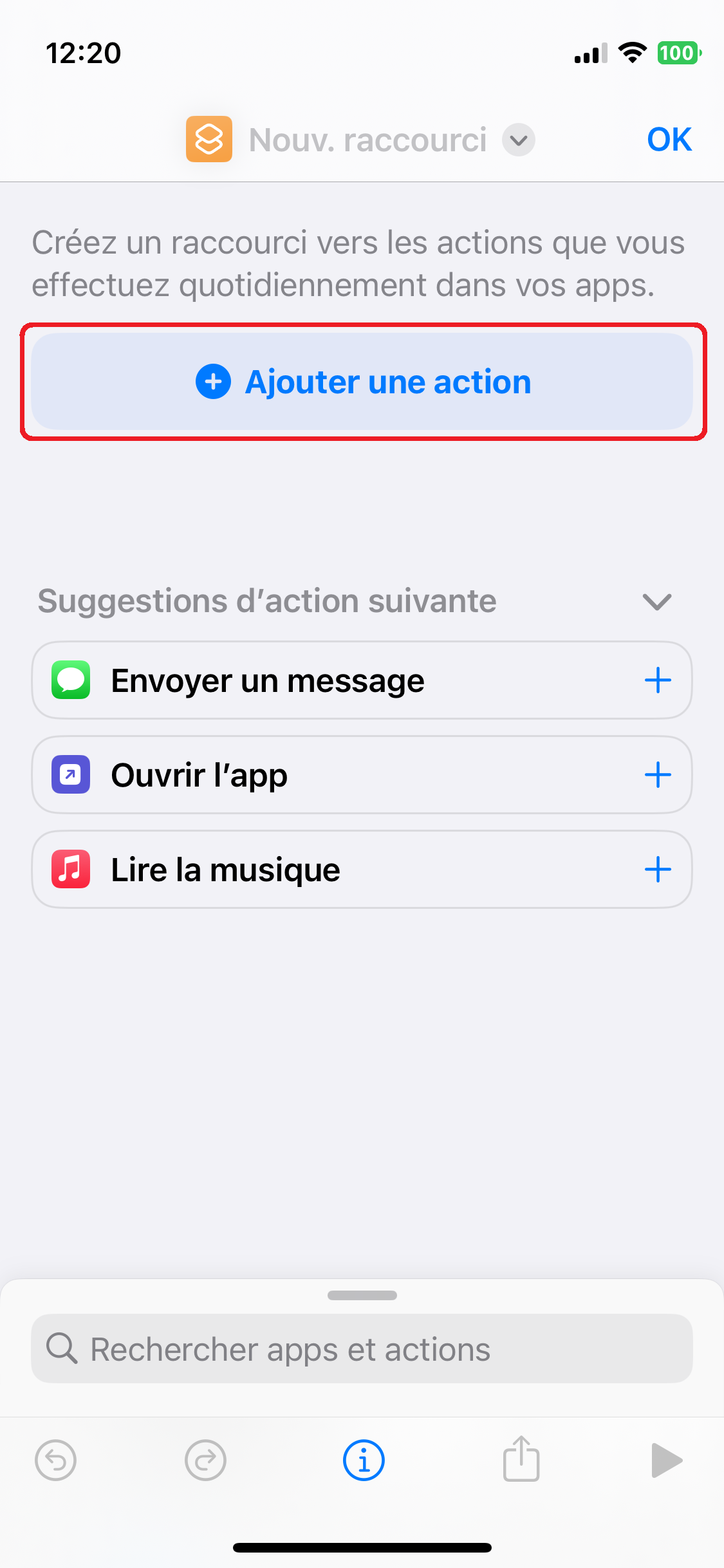Viewport: 724px width, 1568px height.
Task: Add the Ouvrir l'app action
Action: coord(658,775)
